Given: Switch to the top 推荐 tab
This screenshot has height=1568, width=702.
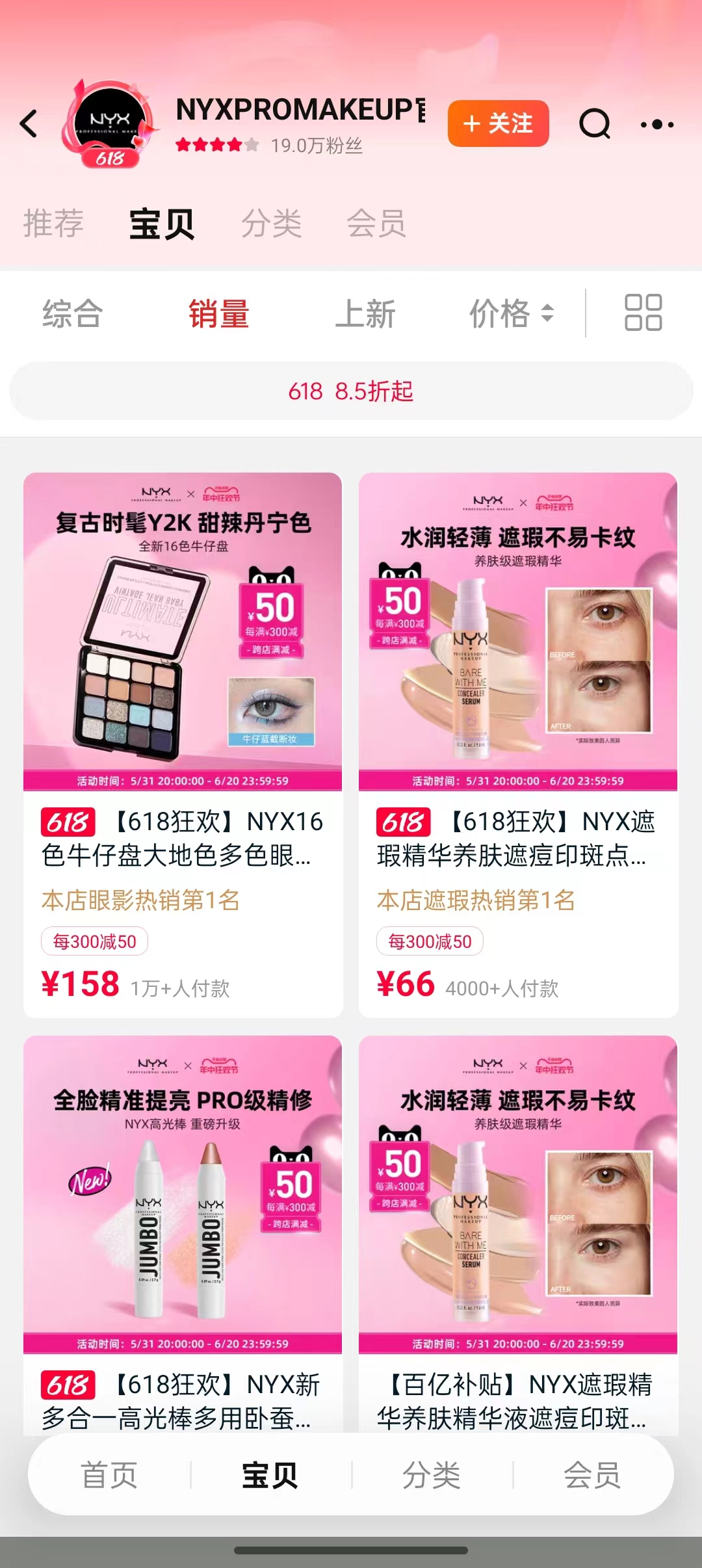Looking at the screenshot, I should pyautogui.click(x=53, y=224).
